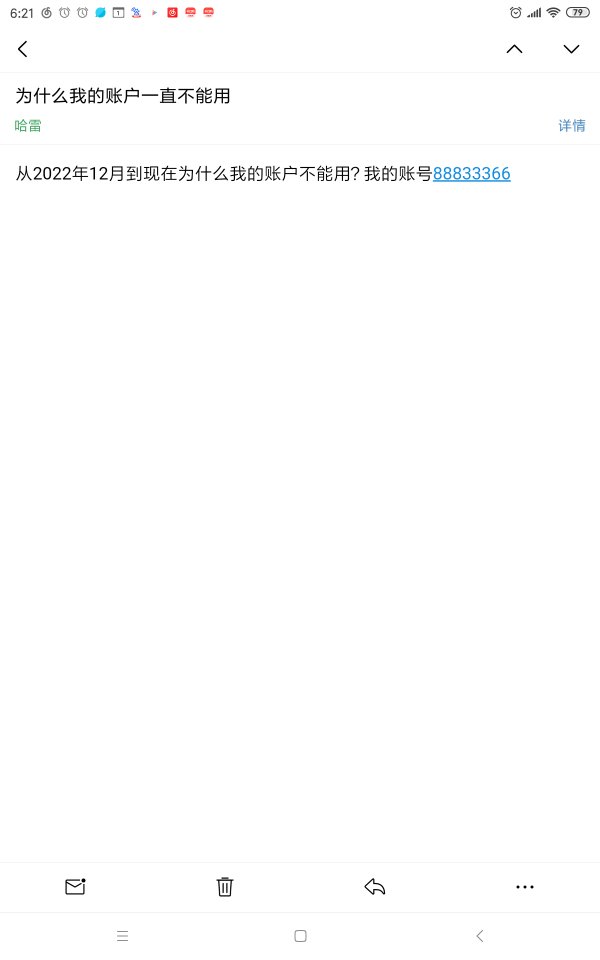This screenshot has height=960, width=600.
Task: Open the linked account number 88833366
Action: 471,174
